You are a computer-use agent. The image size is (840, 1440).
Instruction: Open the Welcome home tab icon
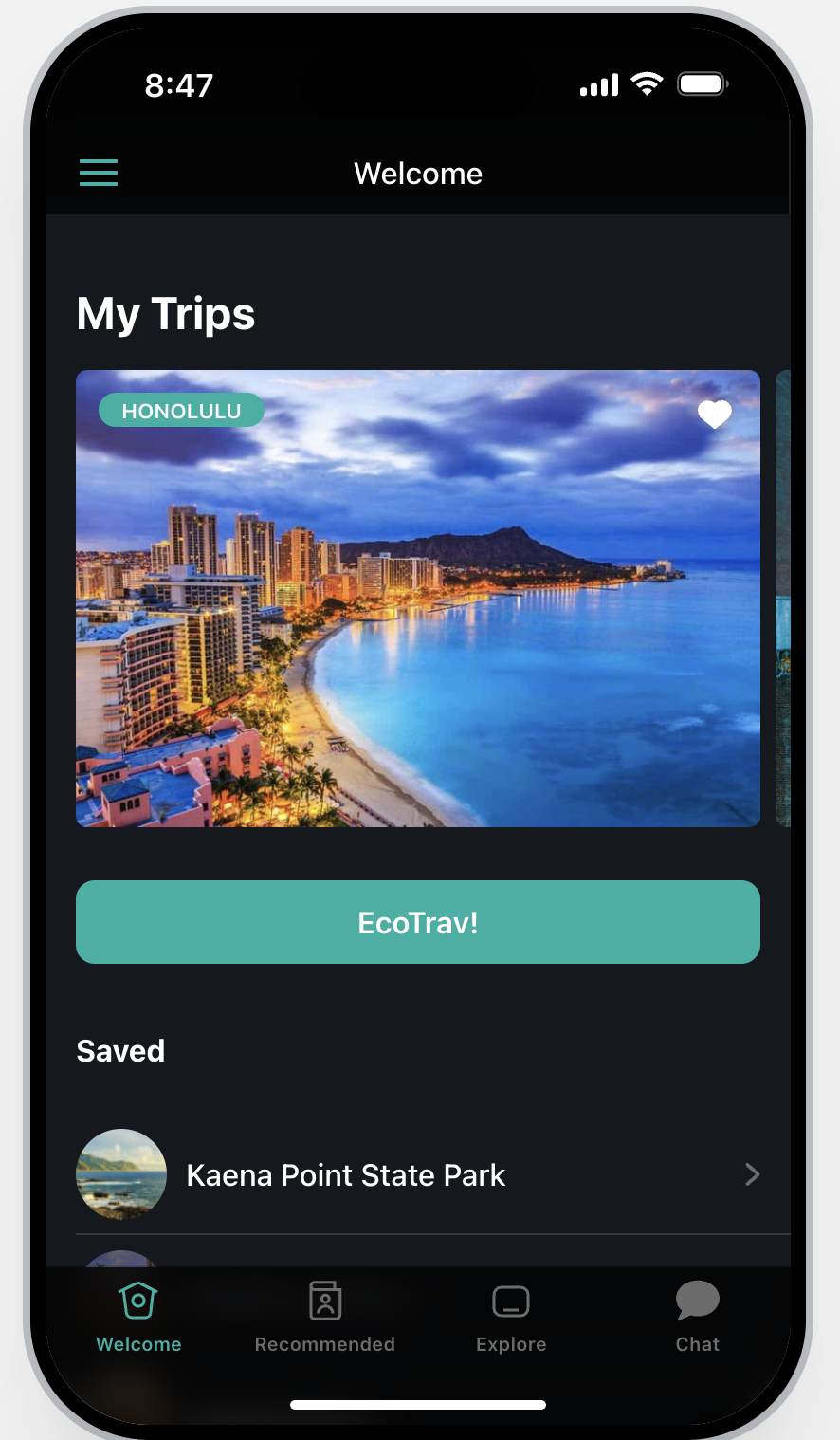(138, 1301)
